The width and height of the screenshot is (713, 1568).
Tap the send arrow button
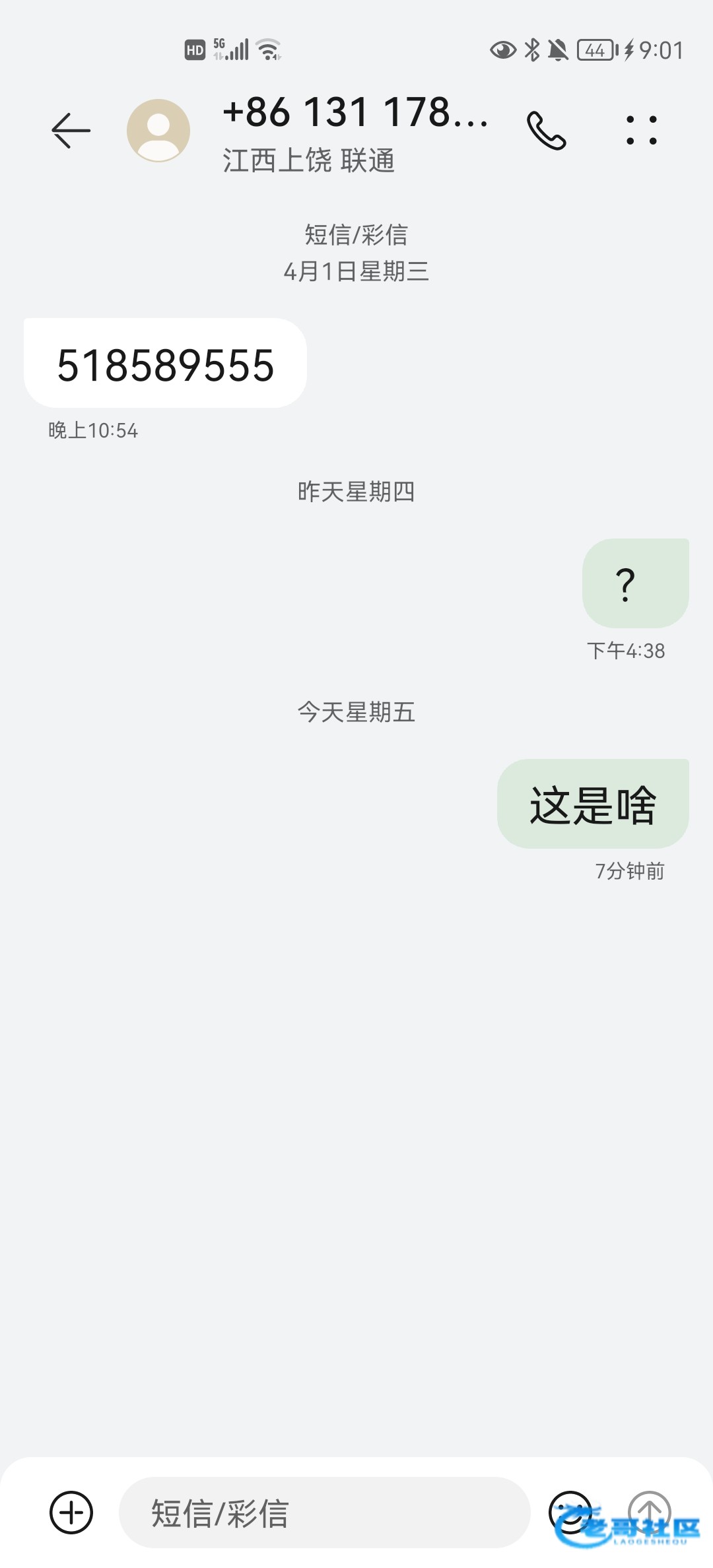[x=649, y=1511]
